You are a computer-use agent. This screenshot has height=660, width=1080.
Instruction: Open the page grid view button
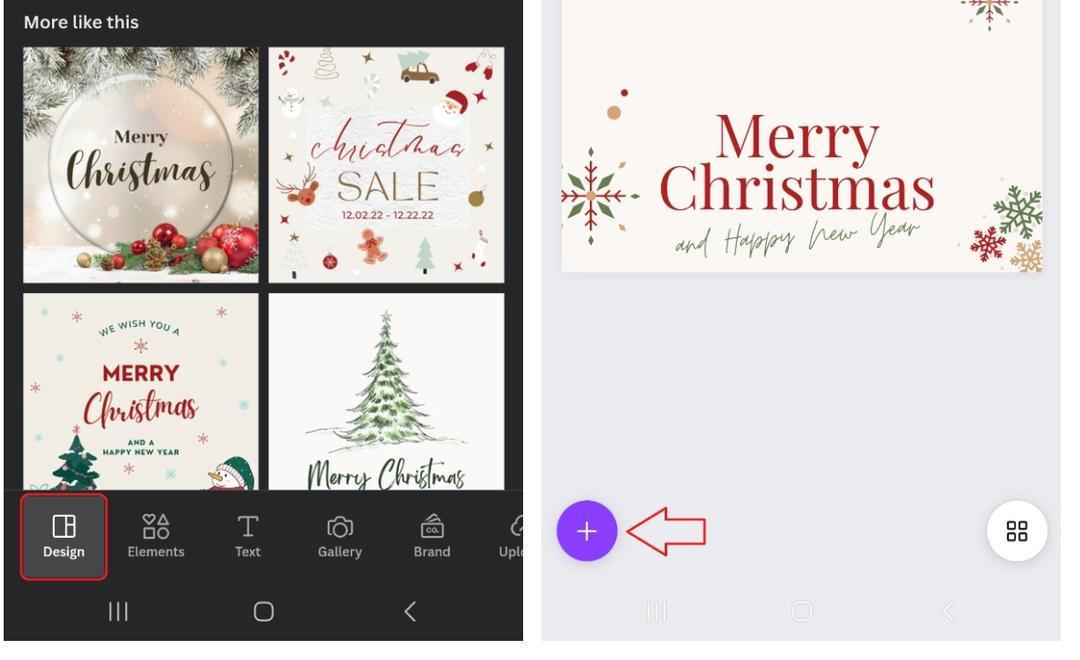[x=1016, y=531]
